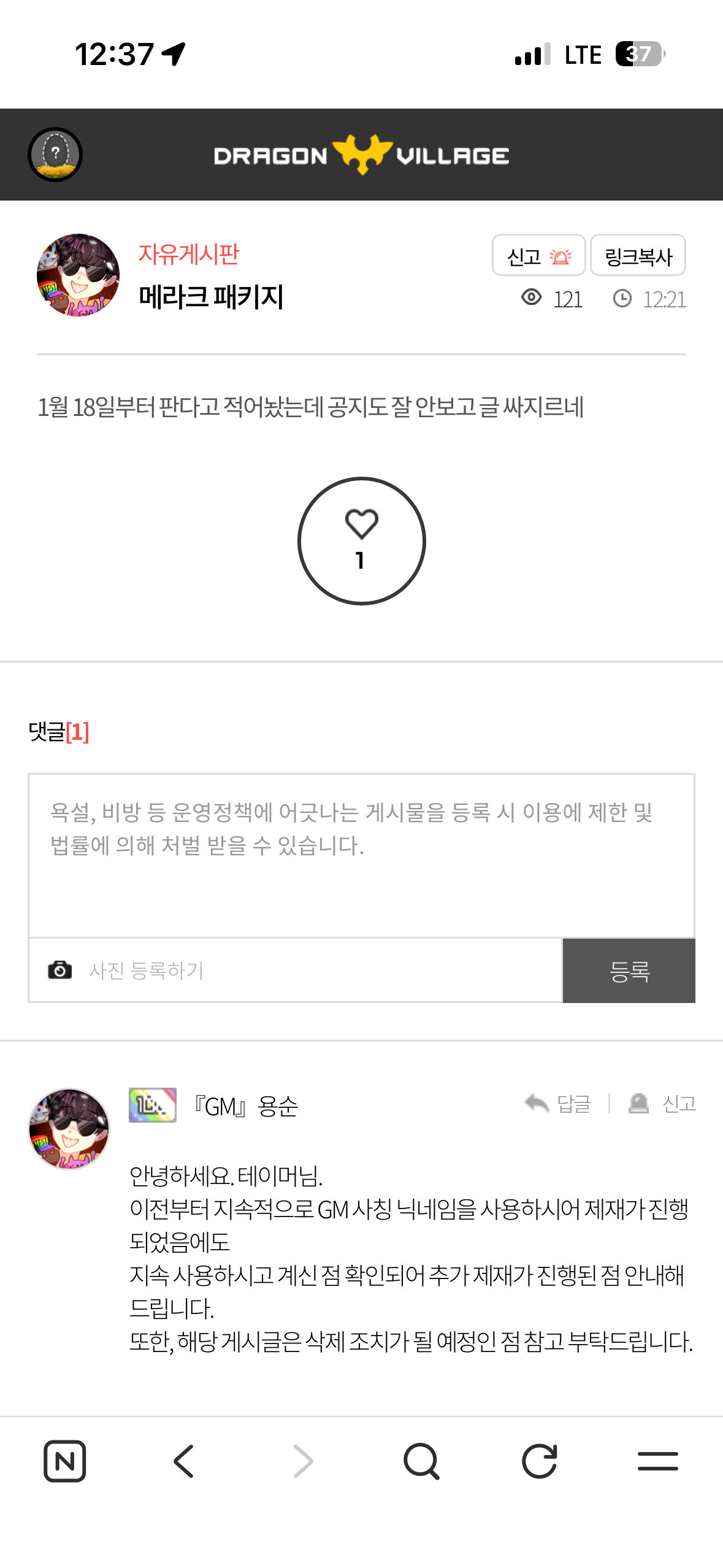This screenshot has height=1568, width=723.
Task: View the post author's profile picture
Action: [78, 275]
